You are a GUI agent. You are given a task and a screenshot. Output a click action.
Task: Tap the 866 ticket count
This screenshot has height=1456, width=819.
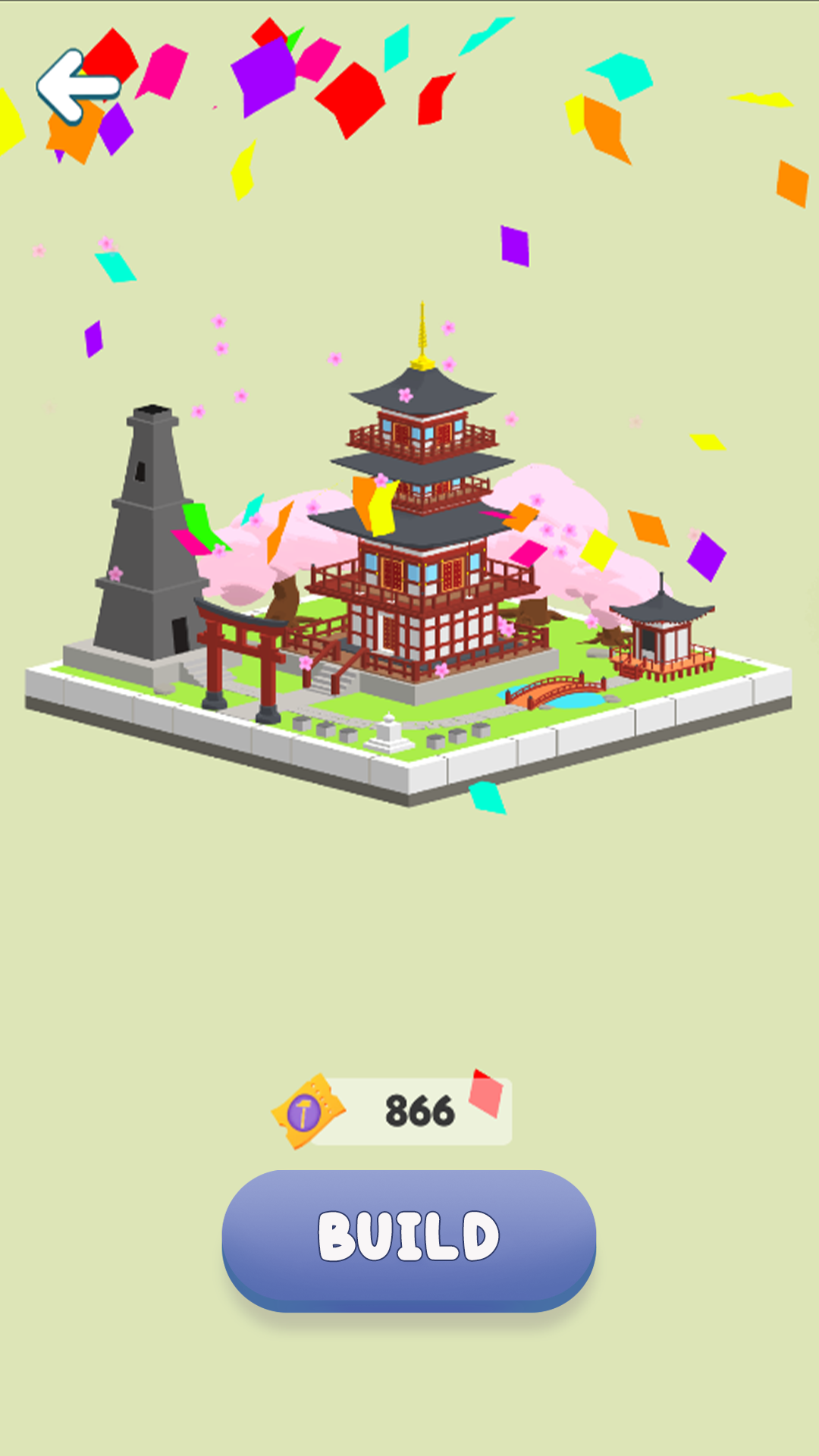(x=419, y=1109)
